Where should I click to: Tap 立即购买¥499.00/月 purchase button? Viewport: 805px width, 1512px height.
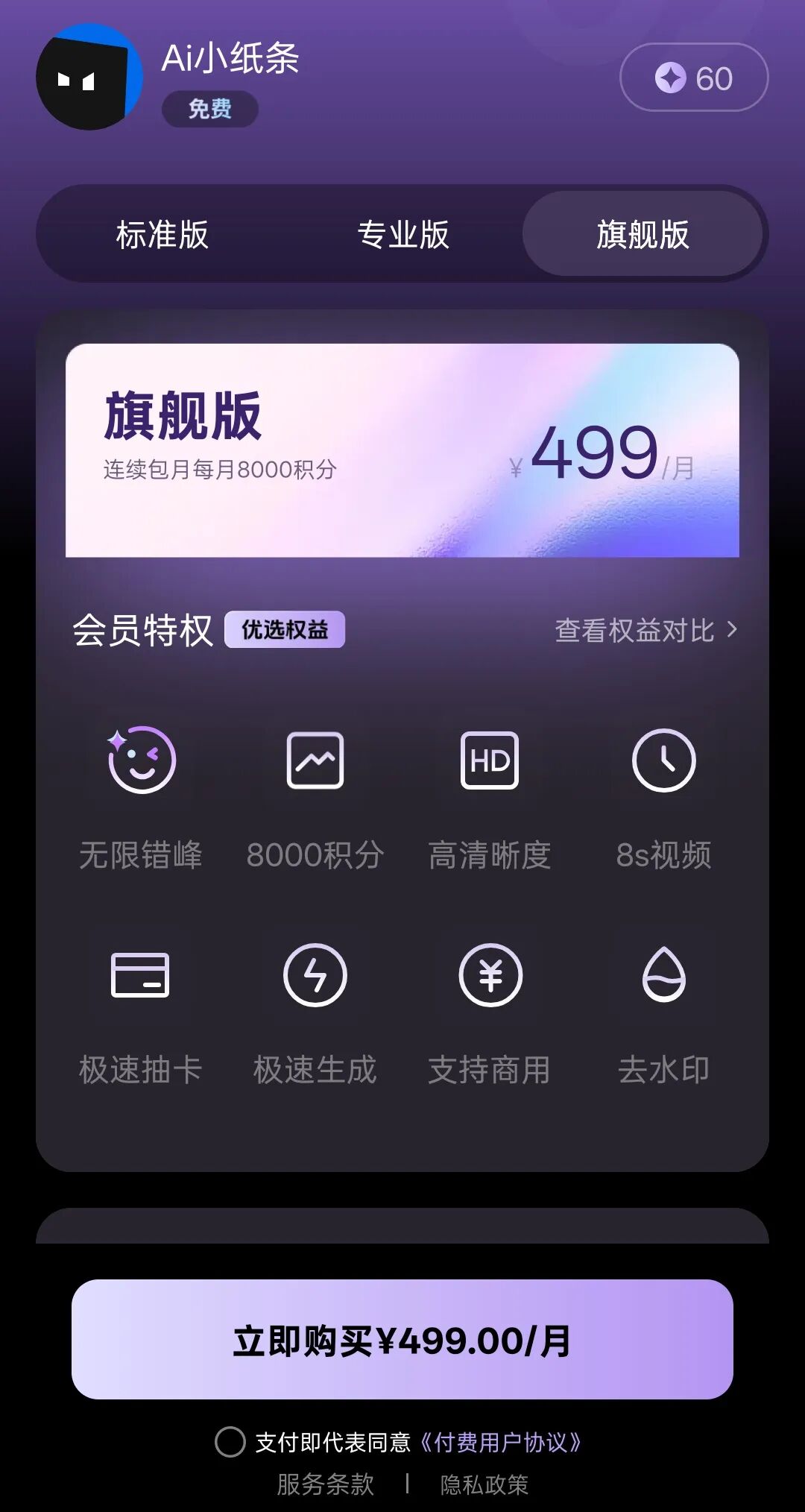tap(402, 1340)
